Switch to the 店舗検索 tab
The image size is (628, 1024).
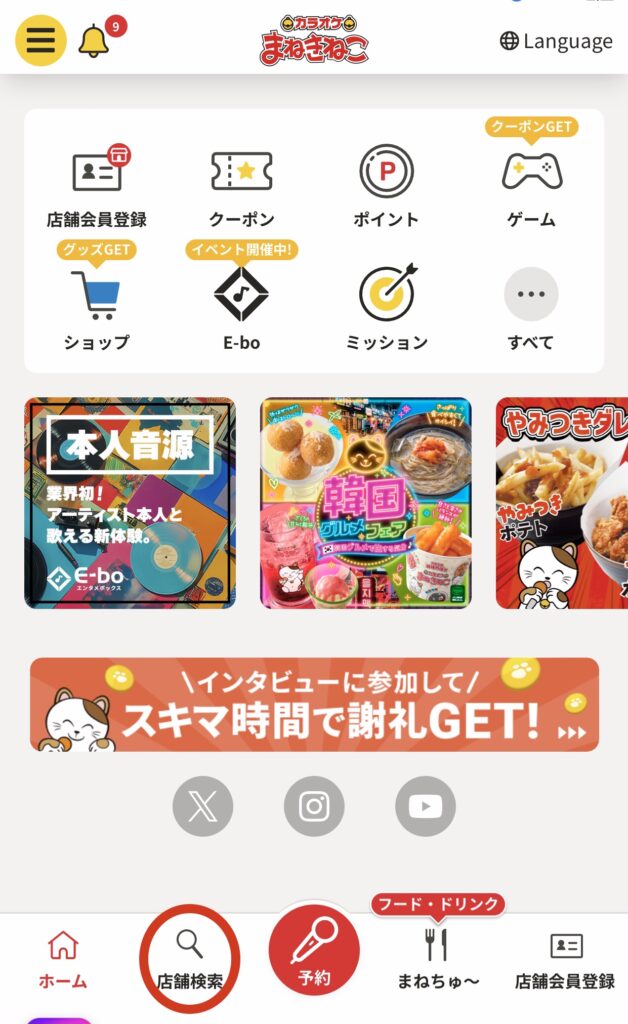pos(189,958)
